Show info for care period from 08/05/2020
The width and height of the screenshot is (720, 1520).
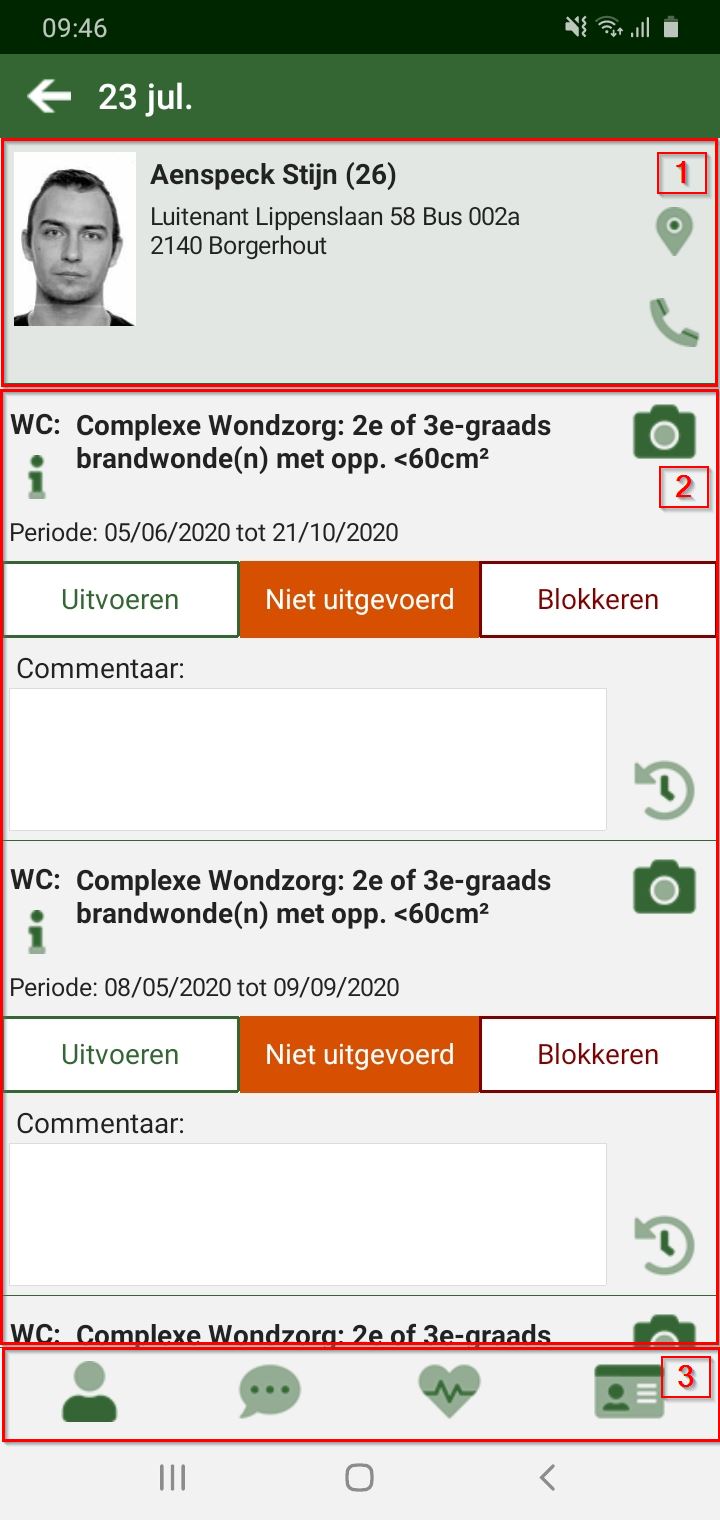37,931
